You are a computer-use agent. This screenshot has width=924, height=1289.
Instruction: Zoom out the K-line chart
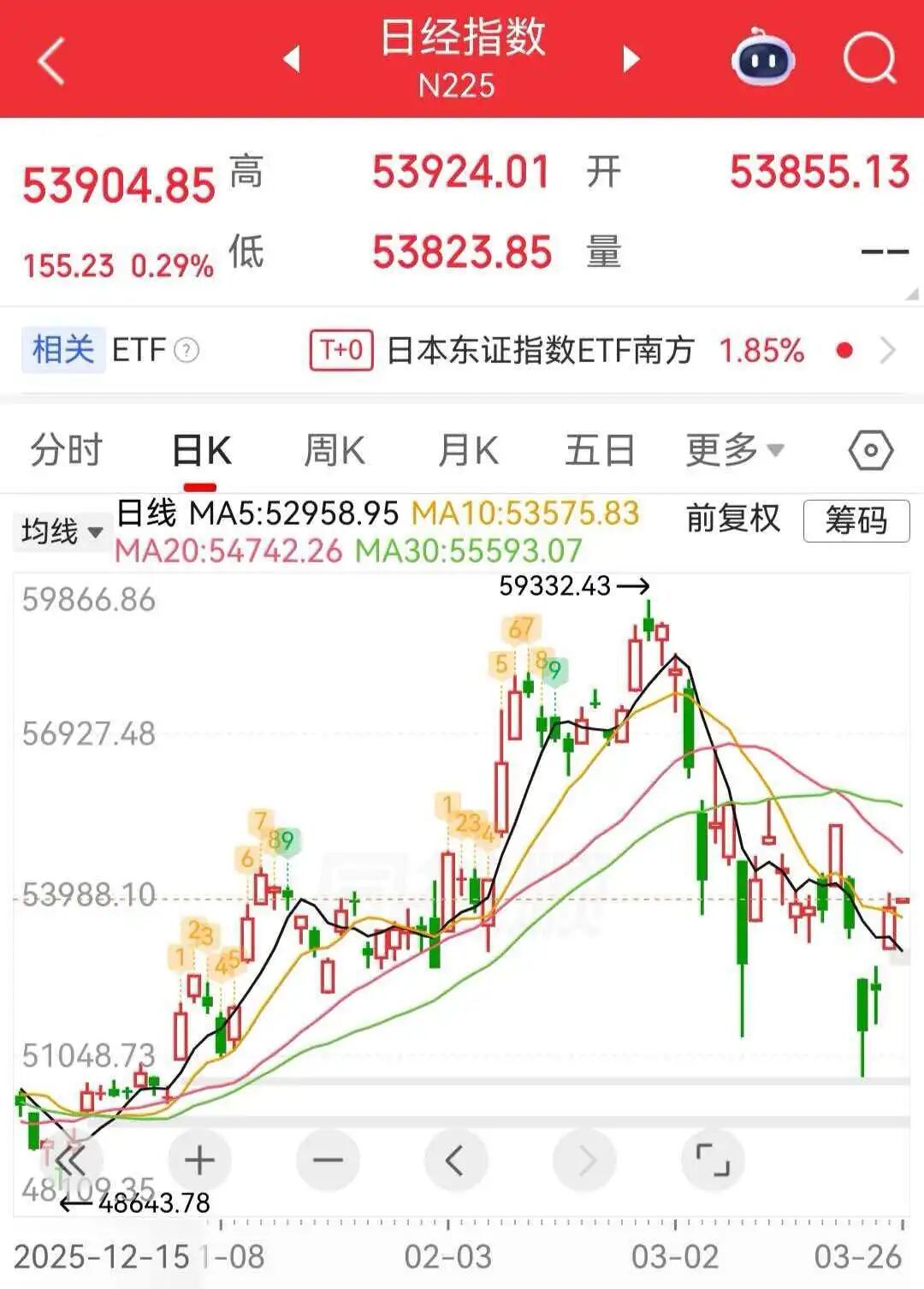coord(328,1161)
